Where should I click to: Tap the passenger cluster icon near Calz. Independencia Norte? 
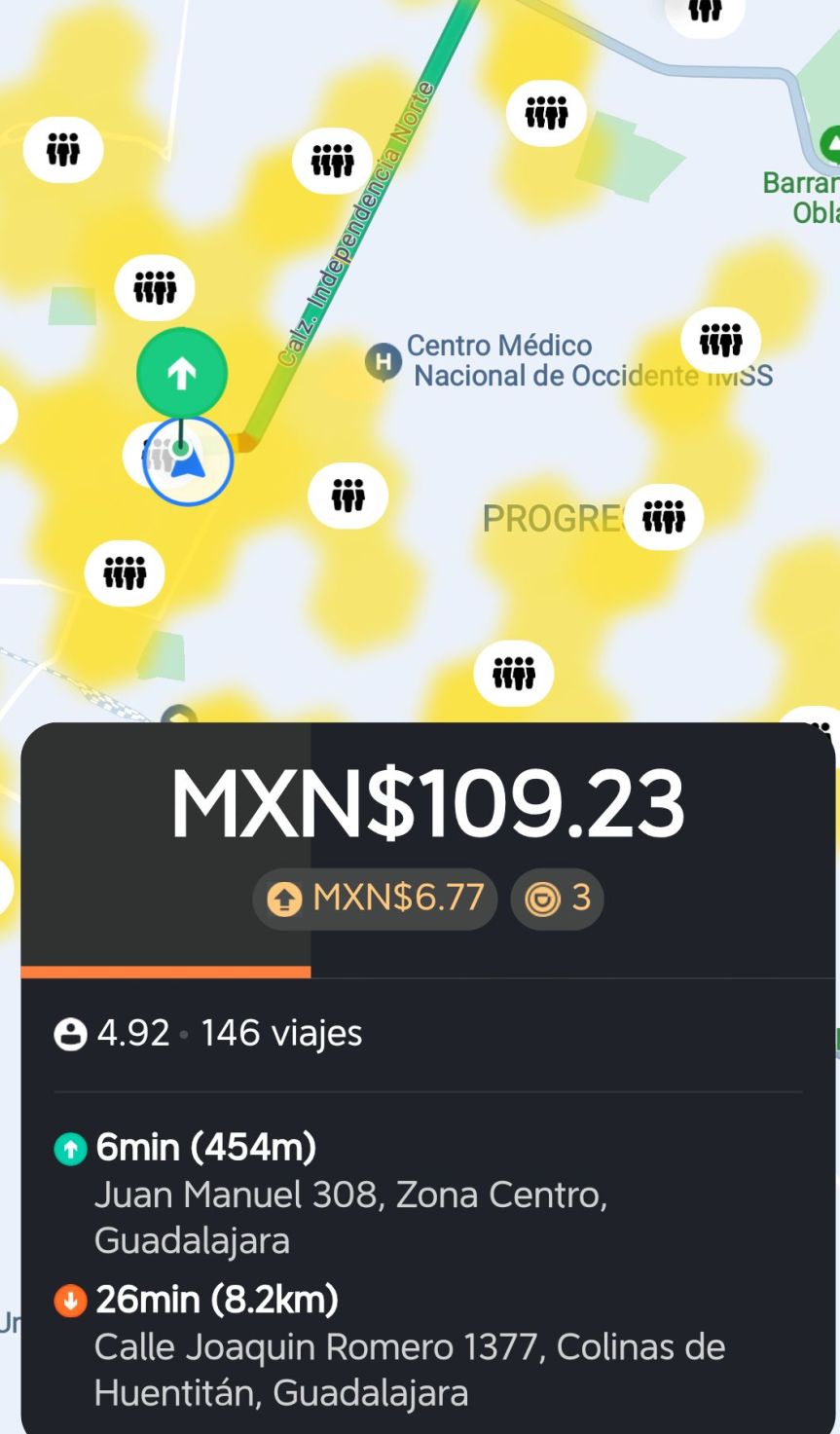click(332, 160)
